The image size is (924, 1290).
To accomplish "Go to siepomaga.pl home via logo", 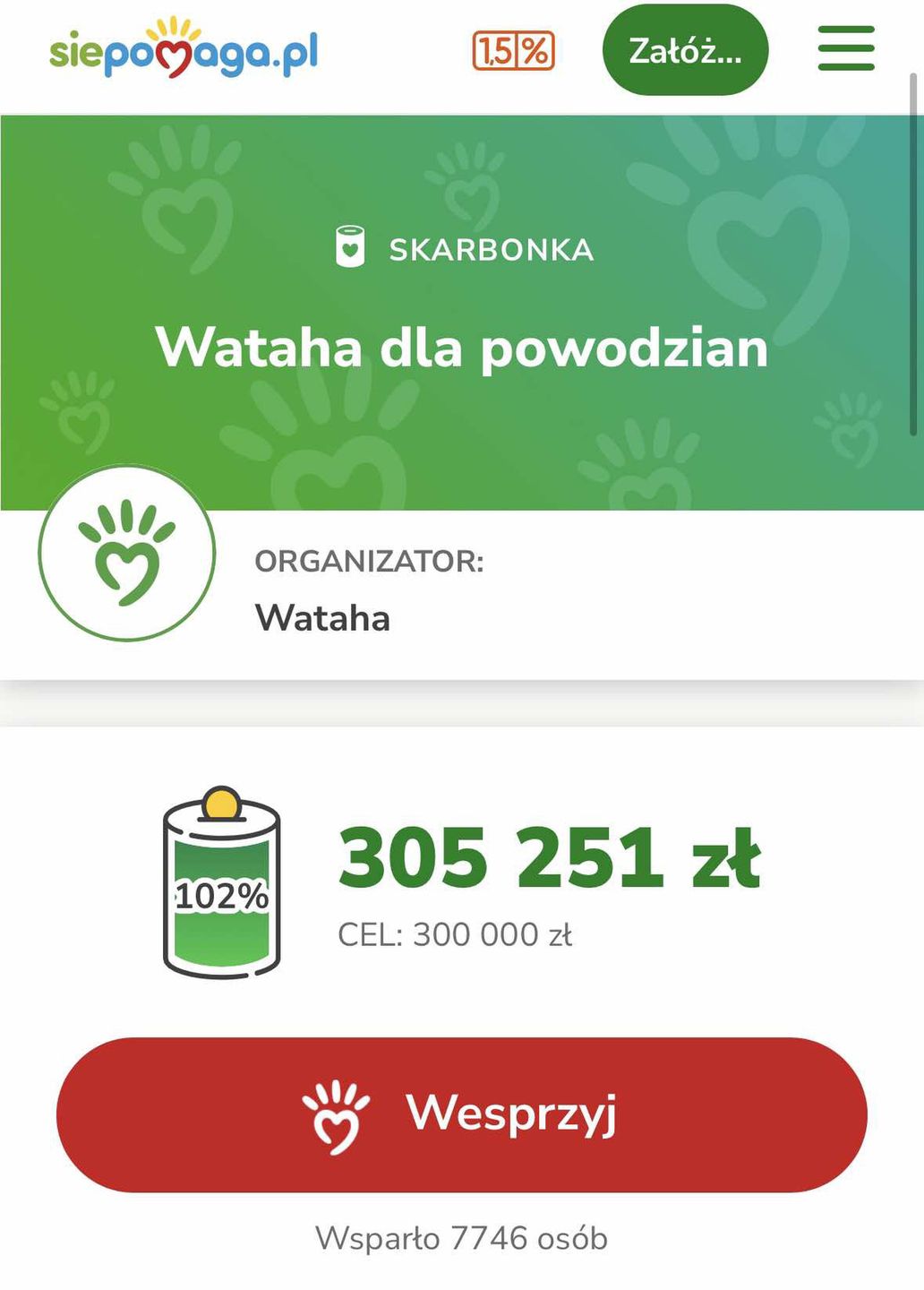I will (x=184, y=50).
